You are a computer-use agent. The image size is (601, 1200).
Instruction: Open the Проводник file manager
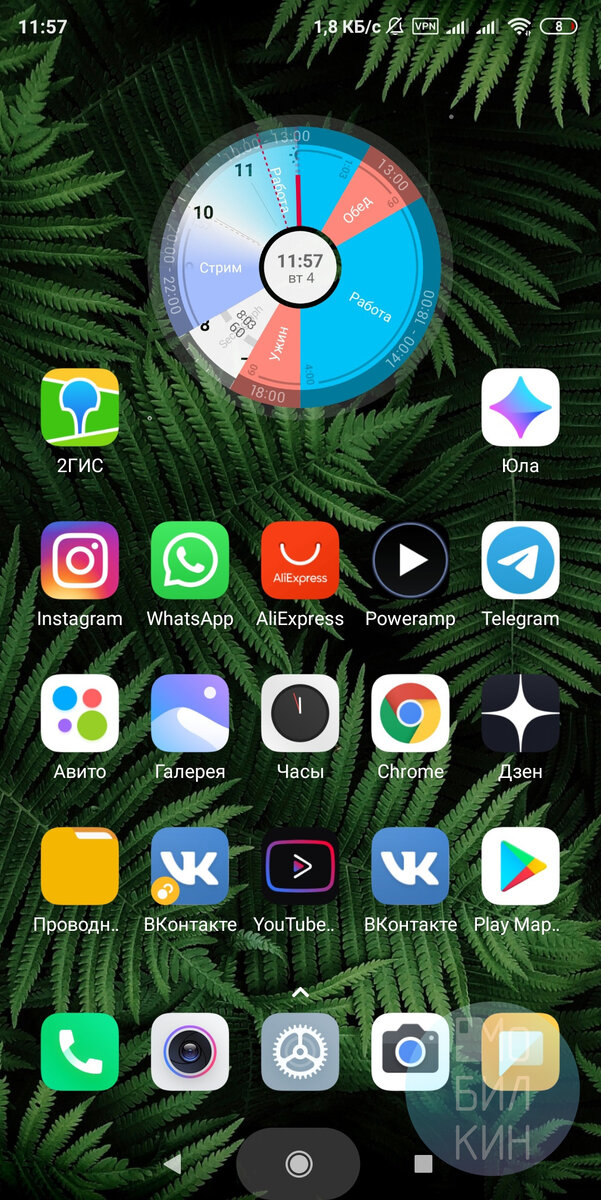pyautogui.click(x=80, y=866)
